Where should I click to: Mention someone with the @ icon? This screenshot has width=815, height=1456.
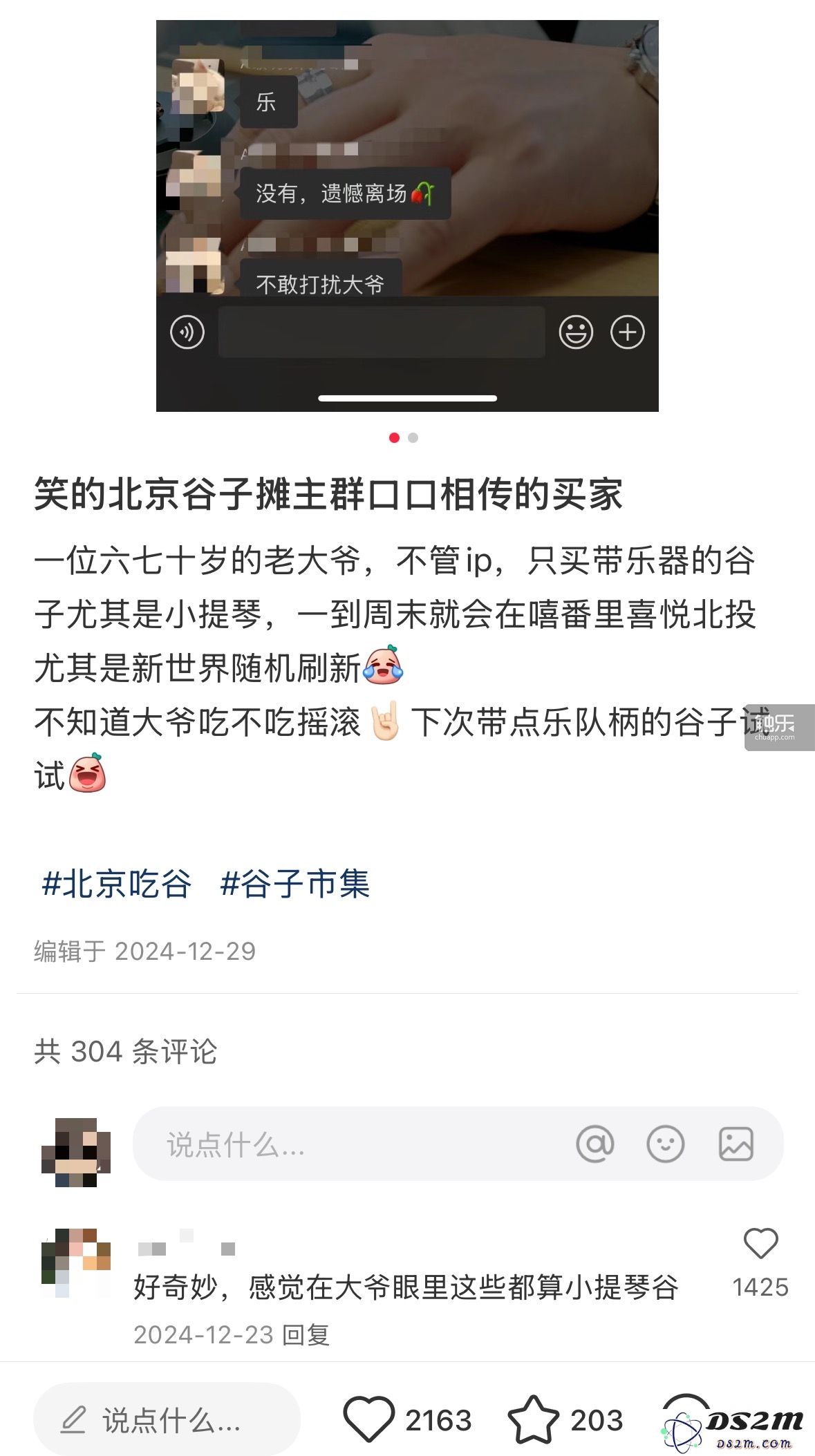(x=594, y=1144)
